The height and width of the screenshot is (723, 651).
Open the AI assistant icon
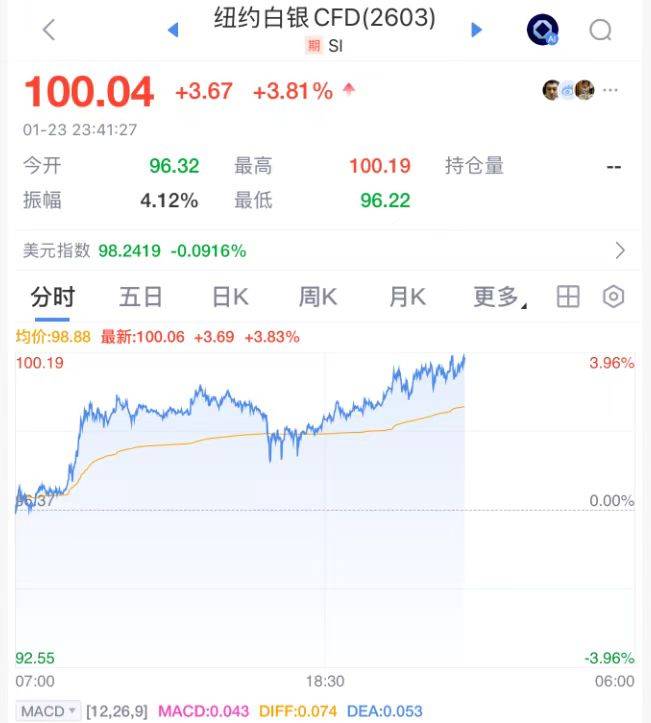[543, 30]
